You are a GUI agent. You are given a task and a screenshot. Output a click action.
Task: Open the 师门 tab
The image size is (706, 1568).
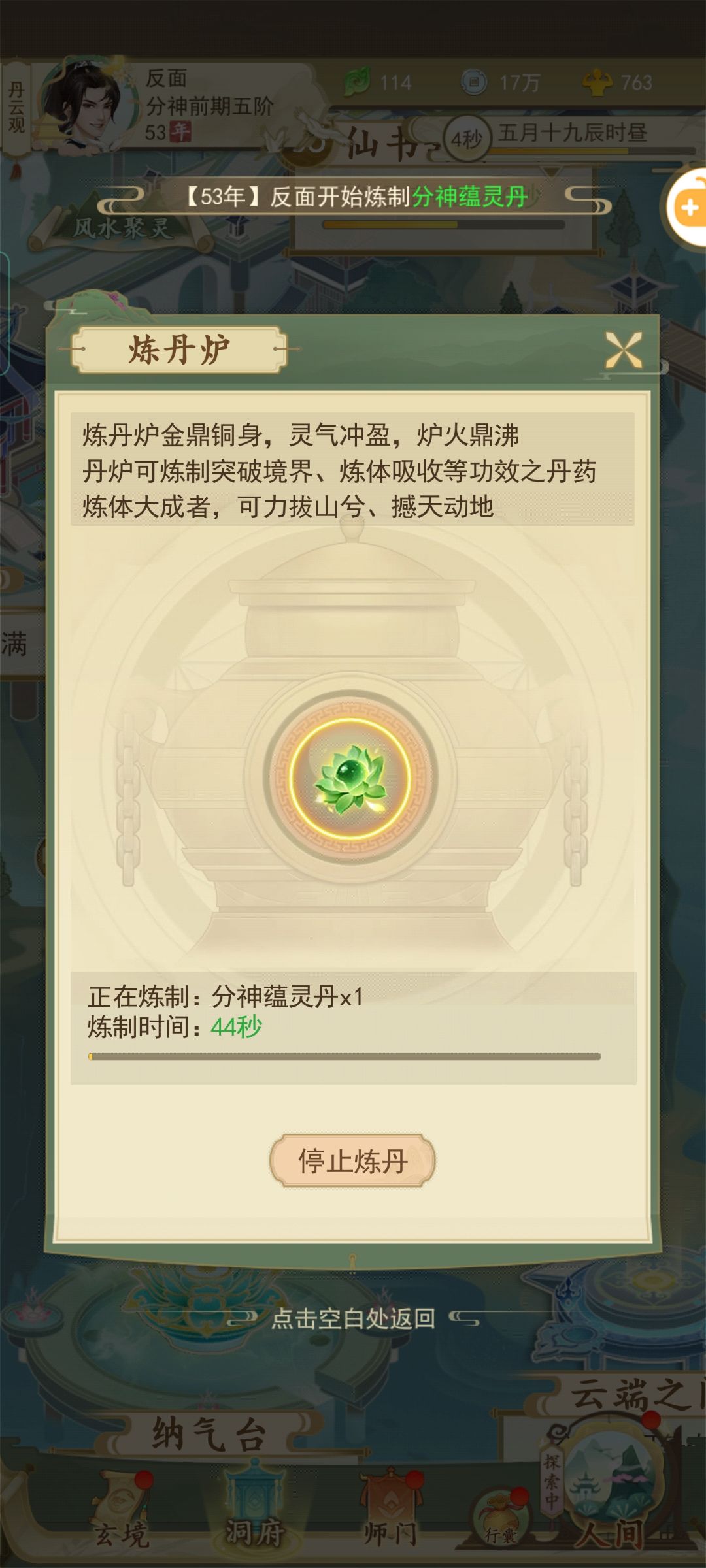pyautogui.click(x=390, y=1512)
